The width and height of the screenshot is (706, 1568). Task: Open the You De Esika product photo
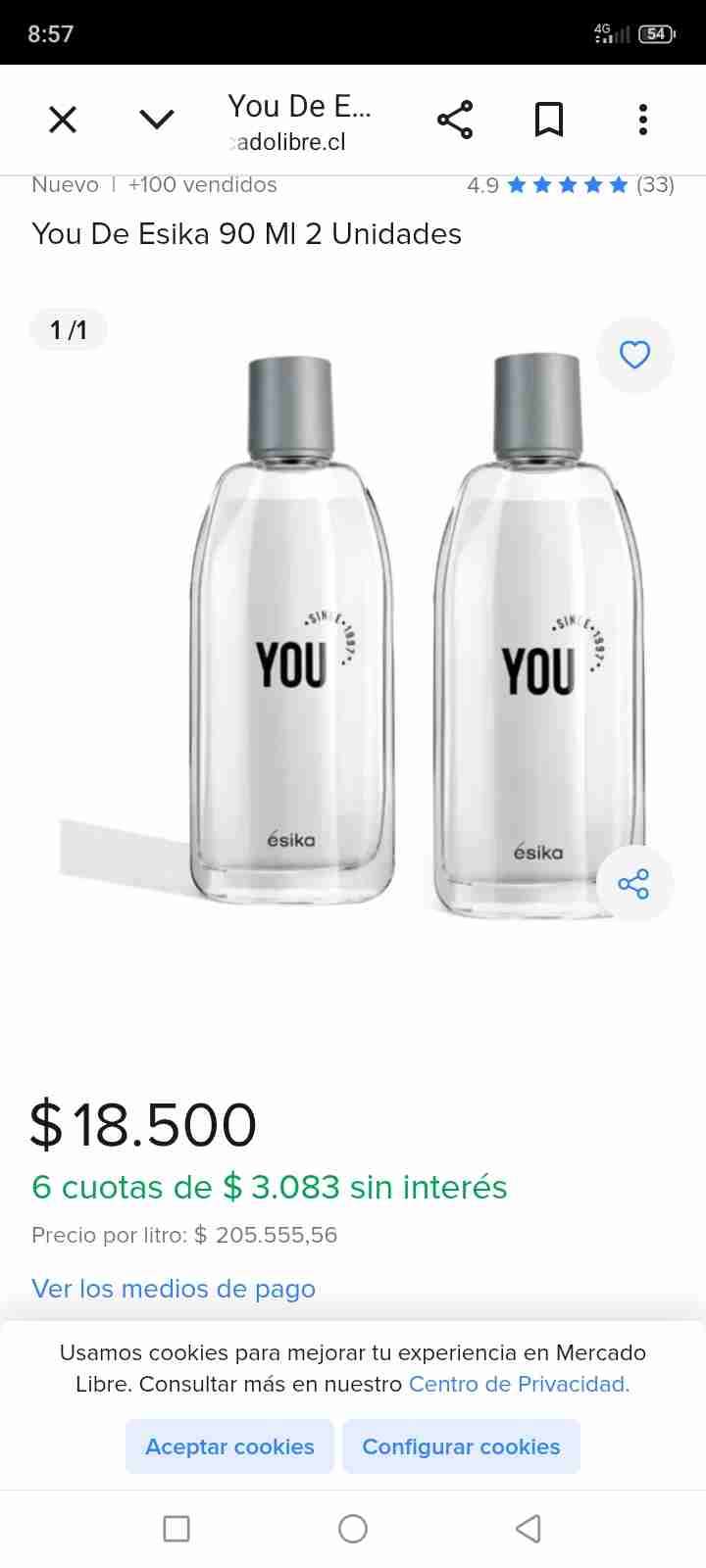pyautogui.click(x=353, y=637)
